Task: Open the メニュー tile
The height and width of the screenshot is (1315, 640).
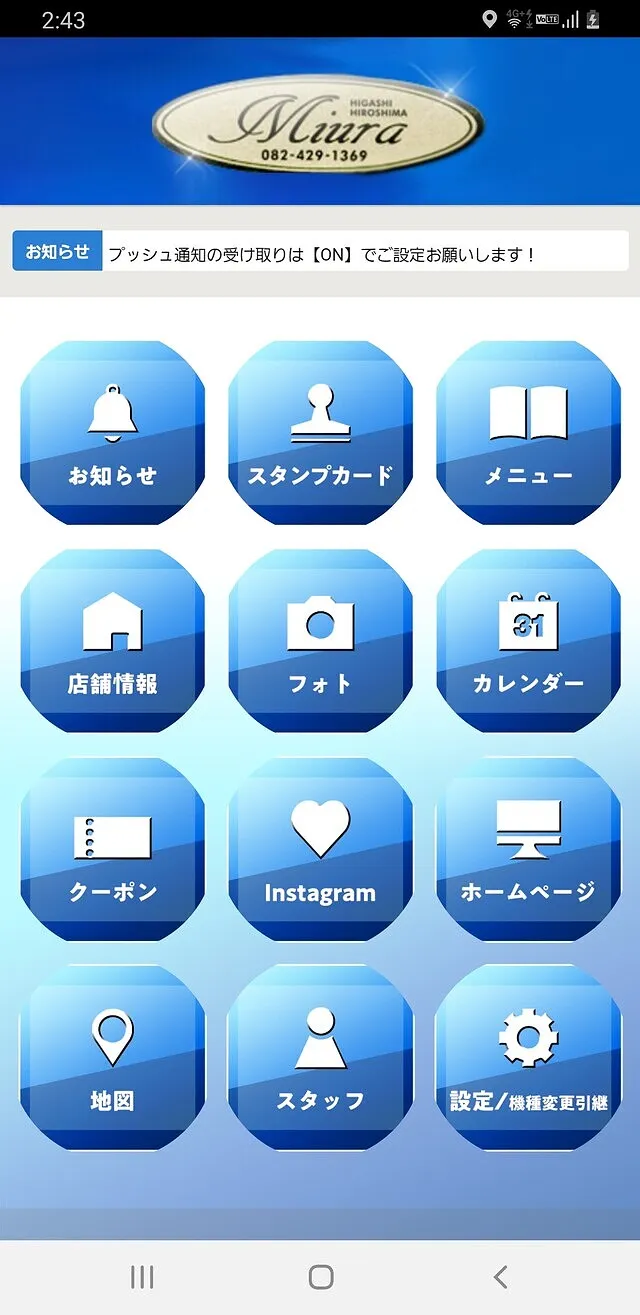Action: [528, 433]
